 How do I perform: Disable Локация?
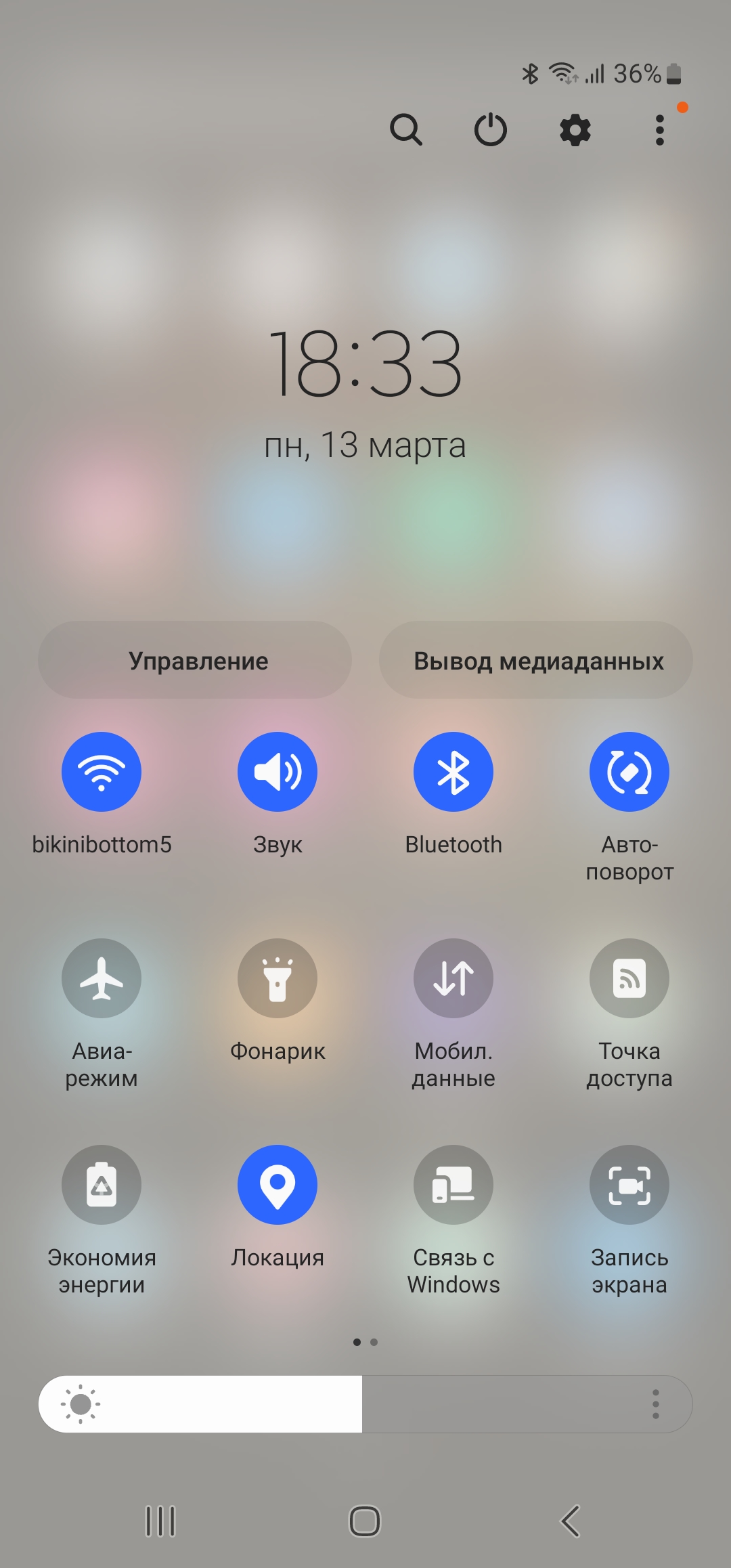[x=278, y=1185]
